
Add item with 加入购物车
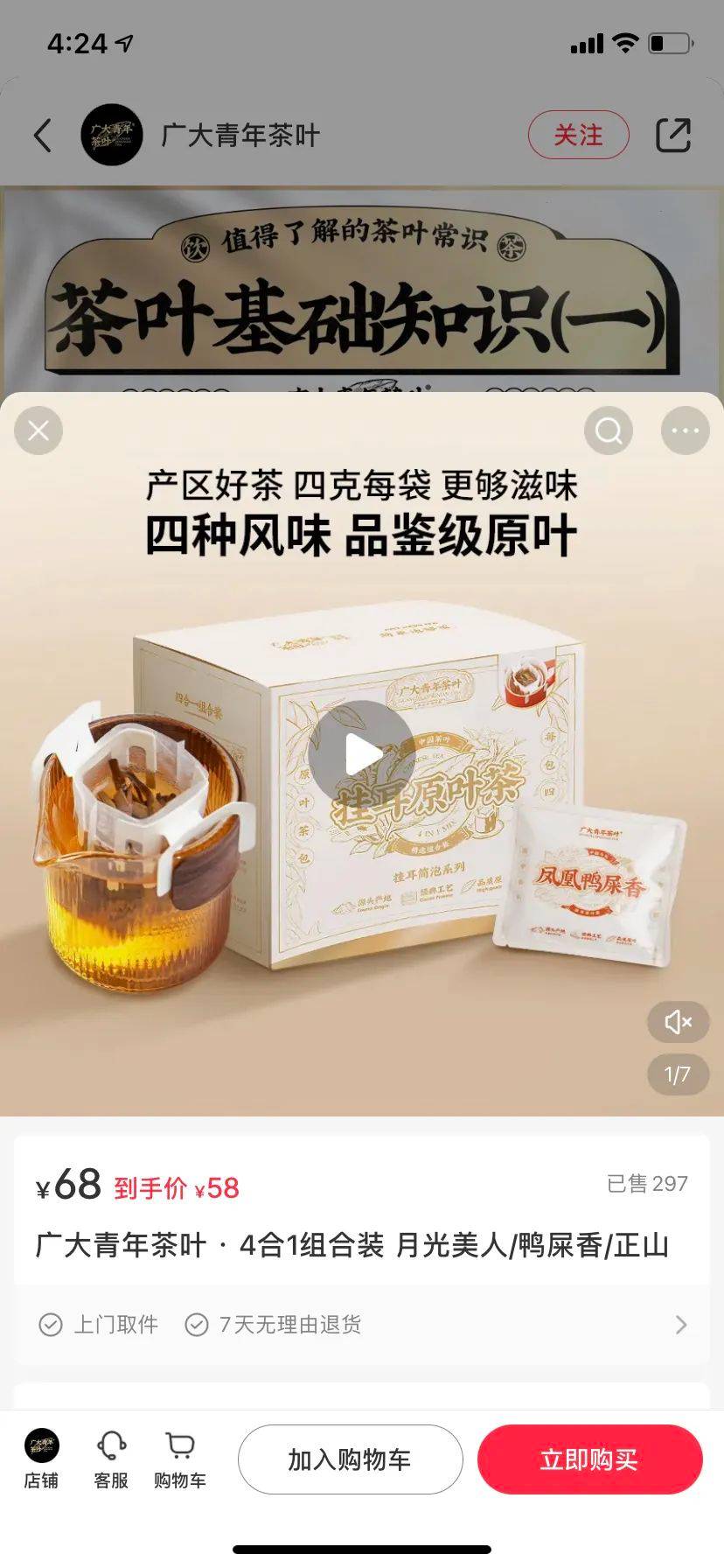click(350, 1459)
